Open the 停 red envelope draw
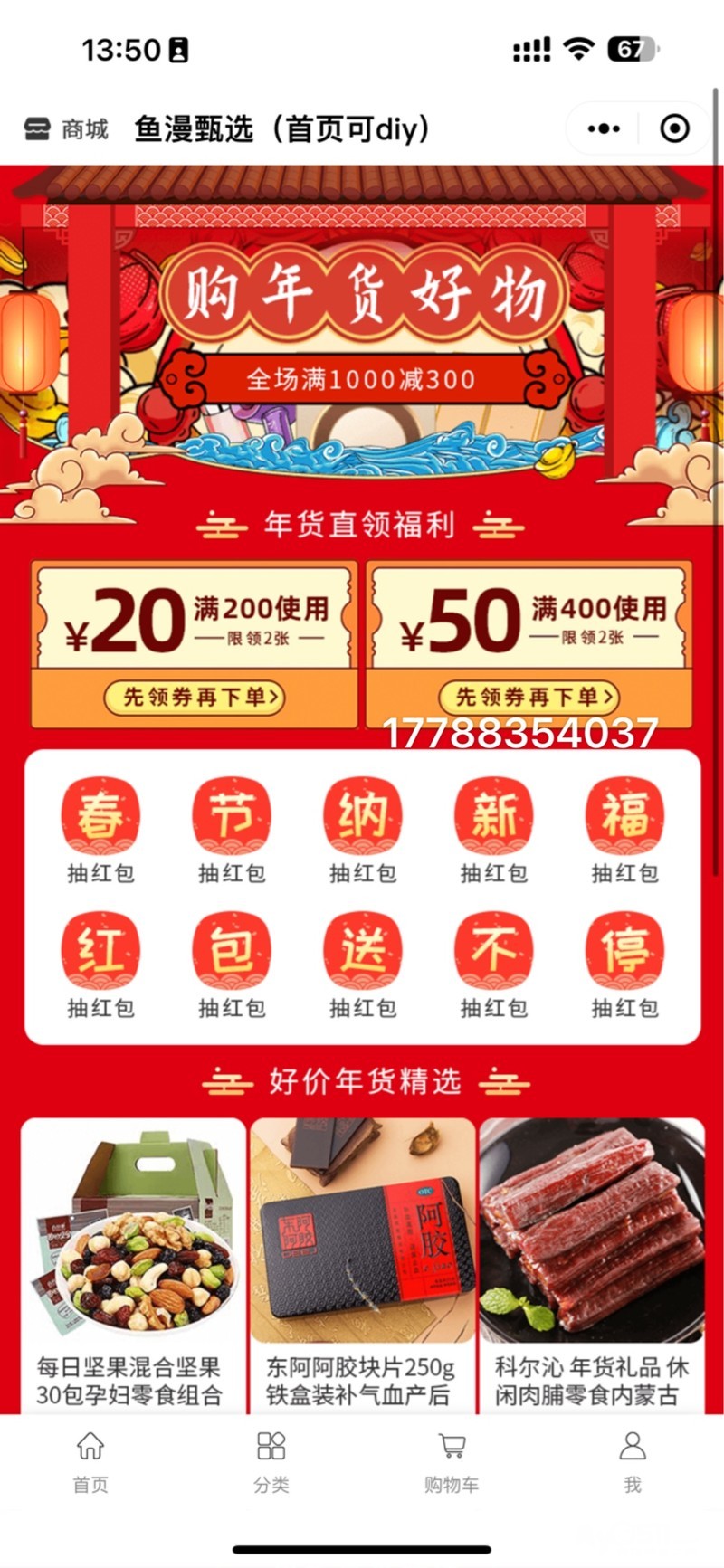Image resolution: width=724 pixels, height=1568 pixels. point(625,965)
